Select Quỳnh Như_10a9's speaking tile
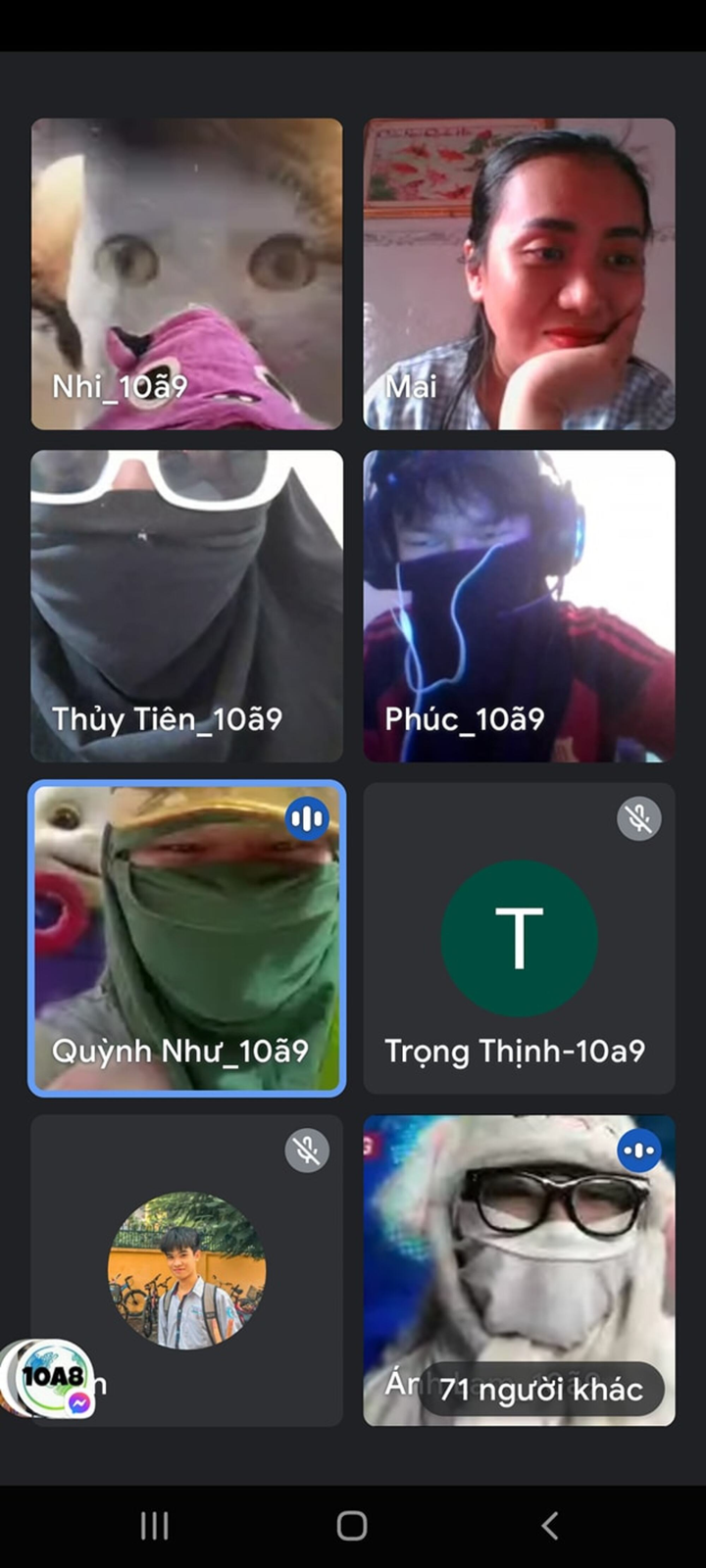This screenshot has width=706, height=1568. pyautogui.click(x=186, y=938)
